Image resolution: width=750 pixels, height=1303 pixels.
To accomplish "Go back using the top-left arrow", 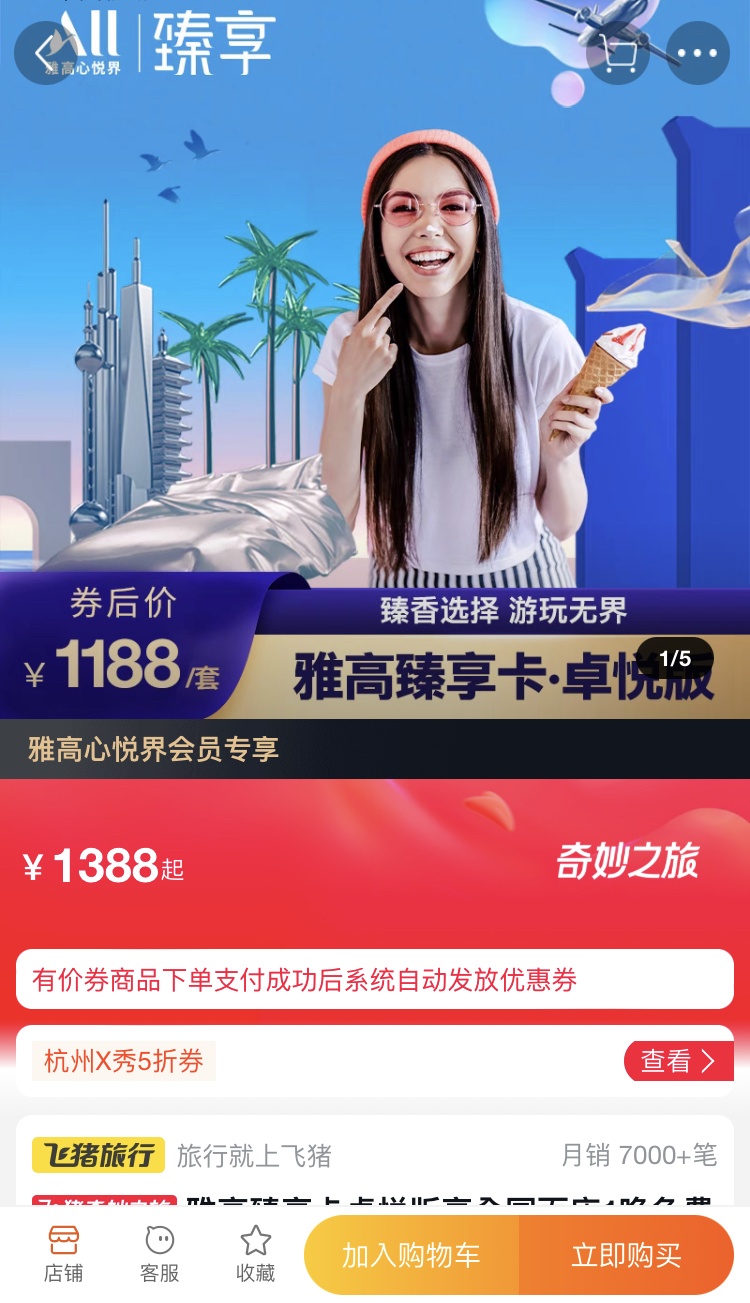I will point(44,53).
